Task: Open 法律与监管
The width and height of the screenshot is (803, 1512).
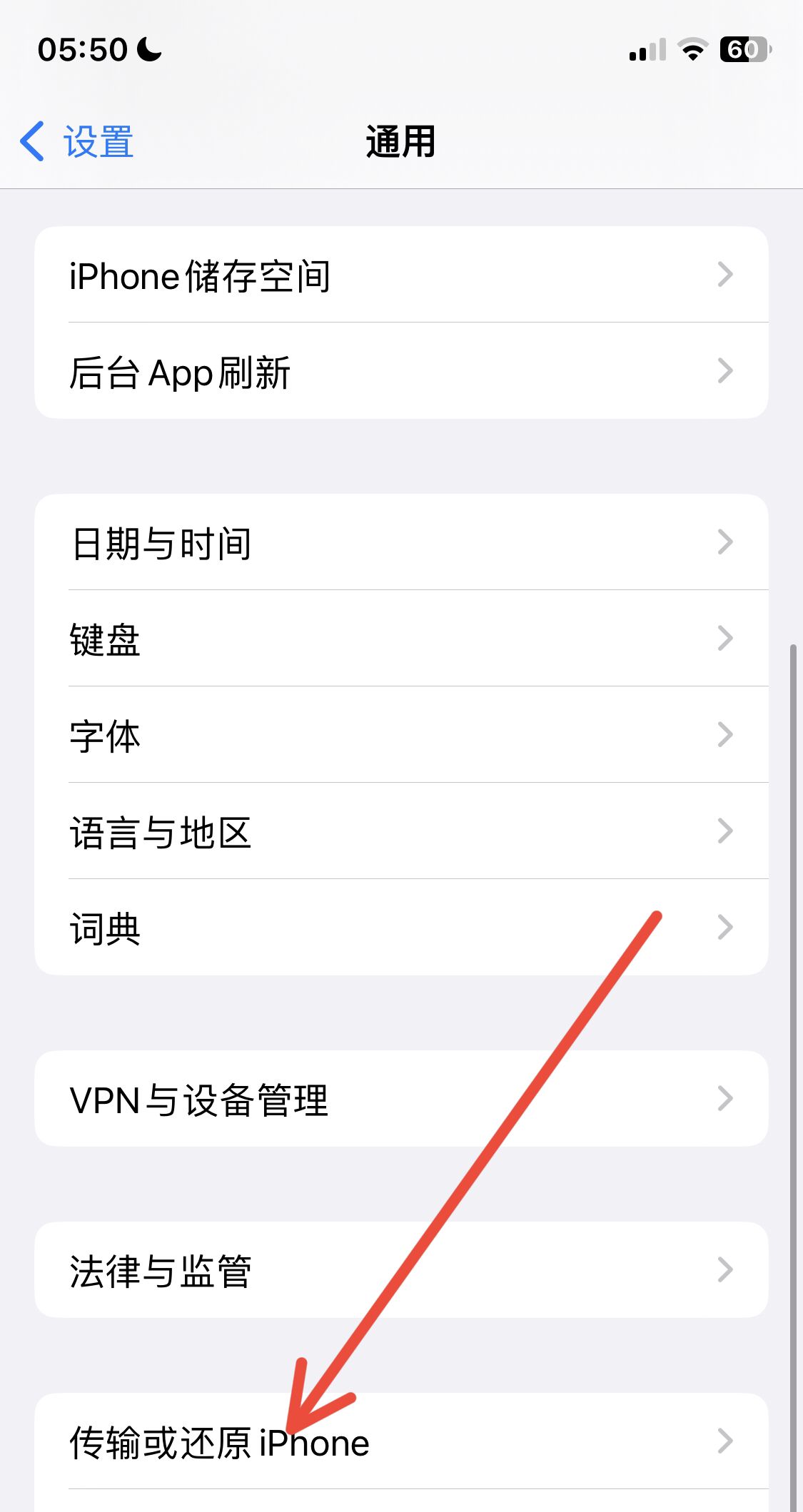Action: click(400, 1271)
